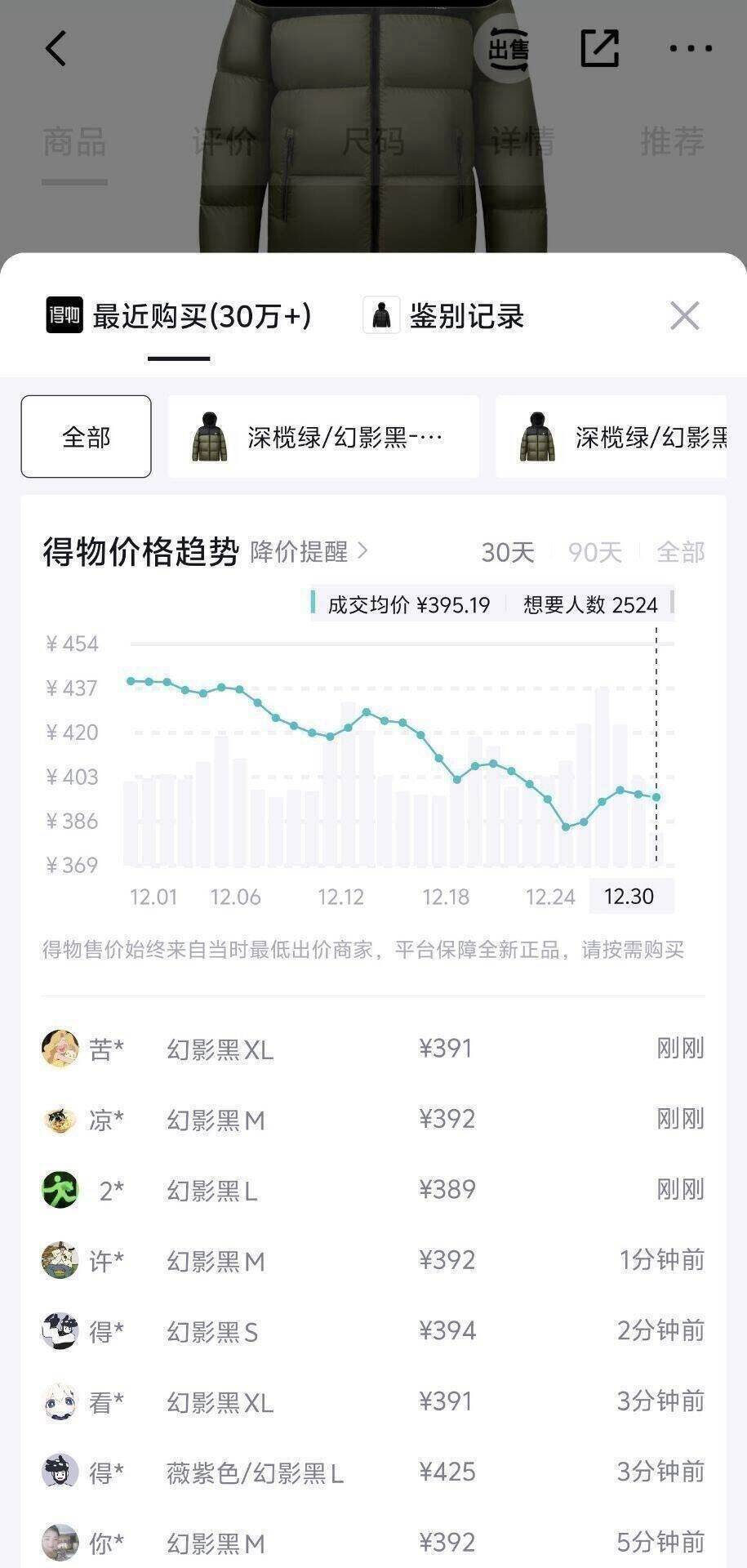Select the 最近购买(30万+) tab
Image resolution: width=747 pixels, height=1568 pixels.
click(x=204, y=316)
